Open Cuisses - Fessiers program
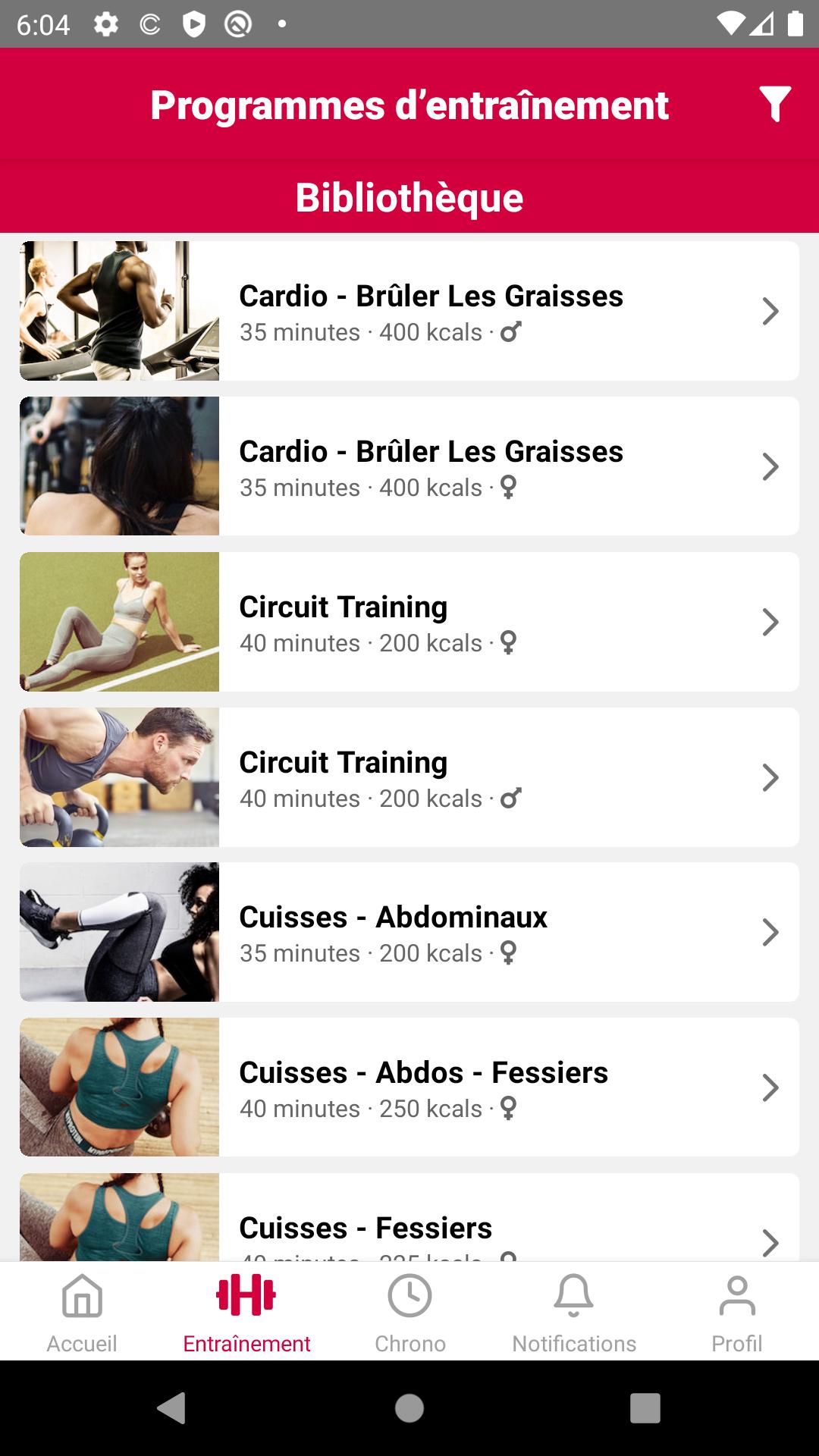The image size is (819, 1456). point(409,1217)
